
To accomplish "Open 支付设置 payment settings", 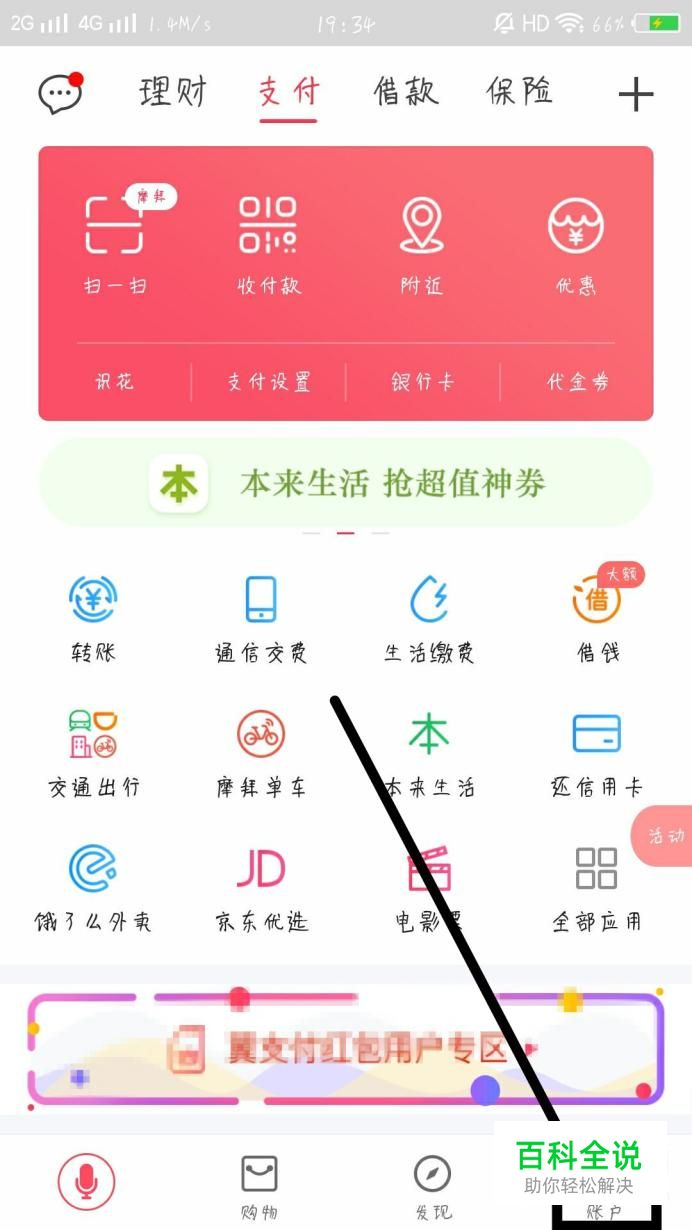I will [268, 381].
